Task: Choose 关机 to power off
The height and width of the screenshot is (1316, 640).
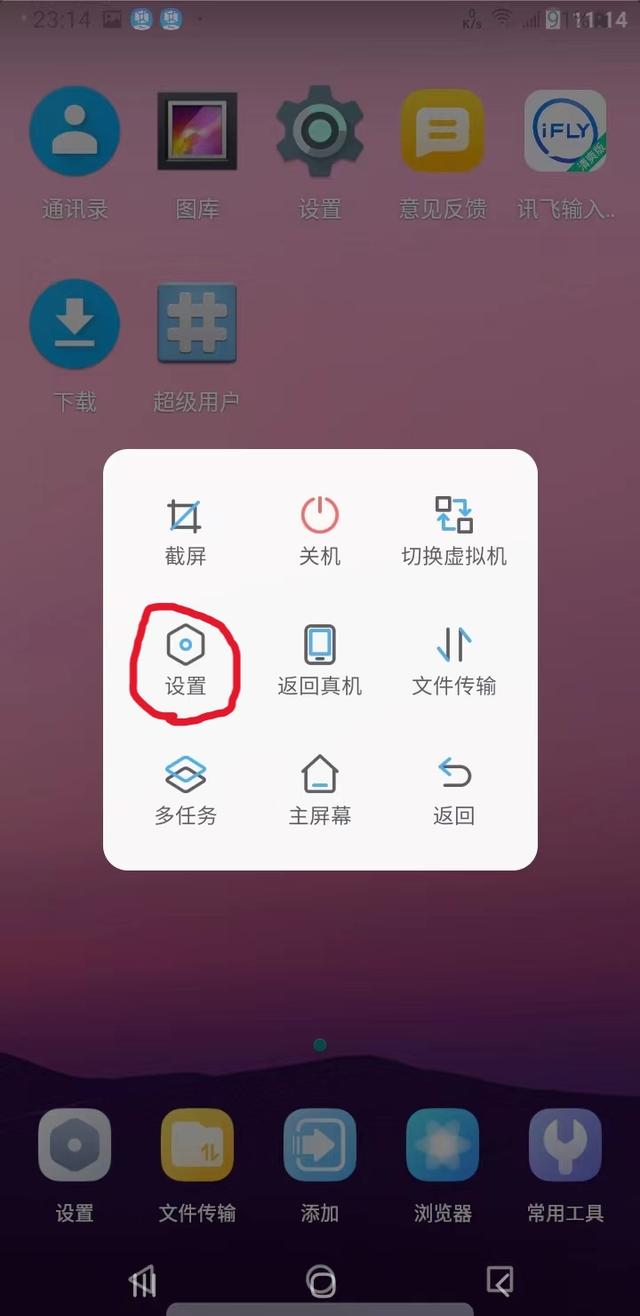Action: (x=320, y=531)
